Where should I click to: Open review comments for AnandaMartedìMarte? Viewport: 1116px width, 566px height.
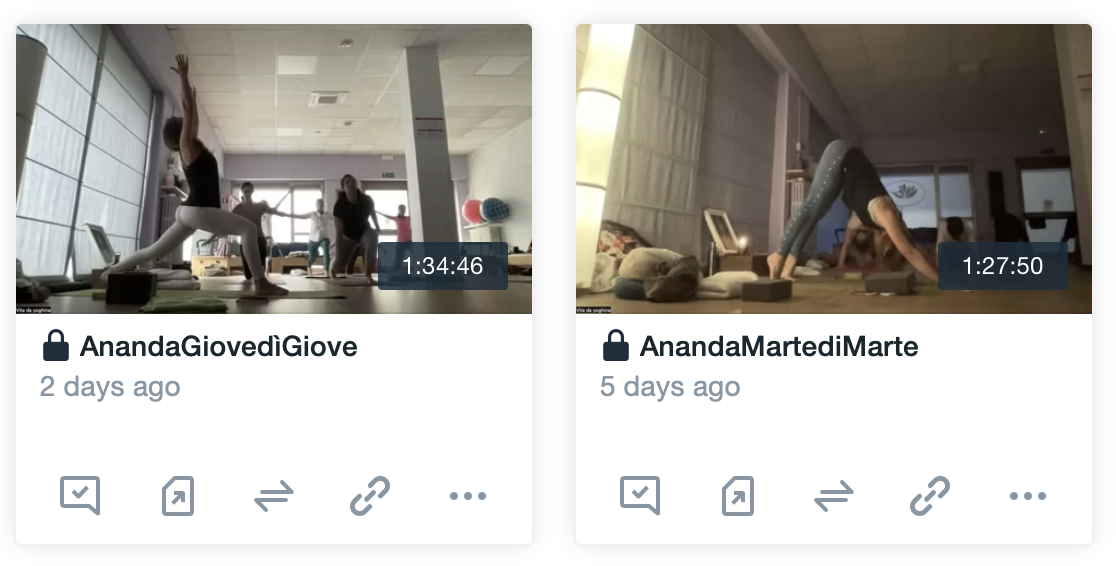(640, 495)
